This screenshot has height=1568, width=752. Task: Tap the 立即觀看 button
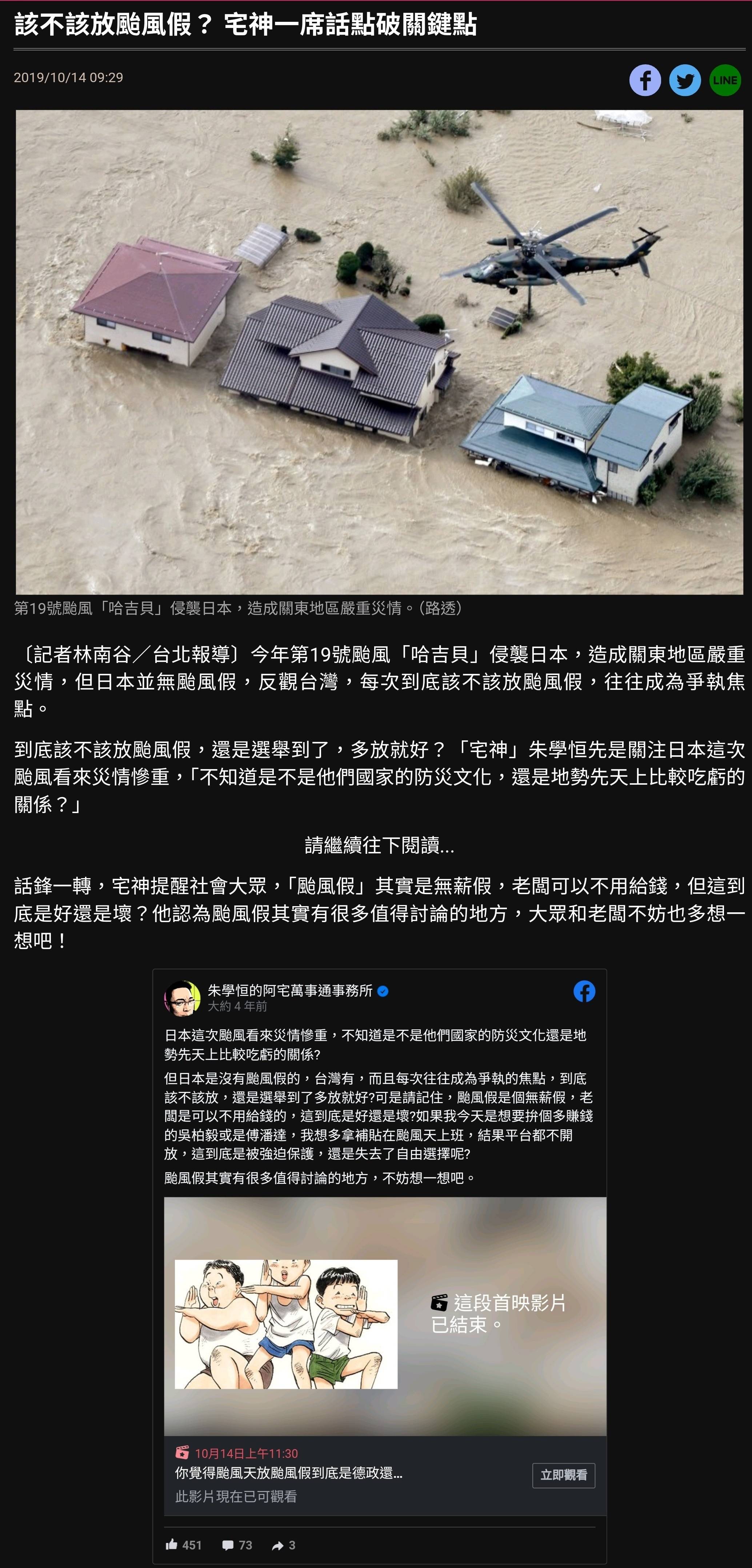[x=563, y=1475]
